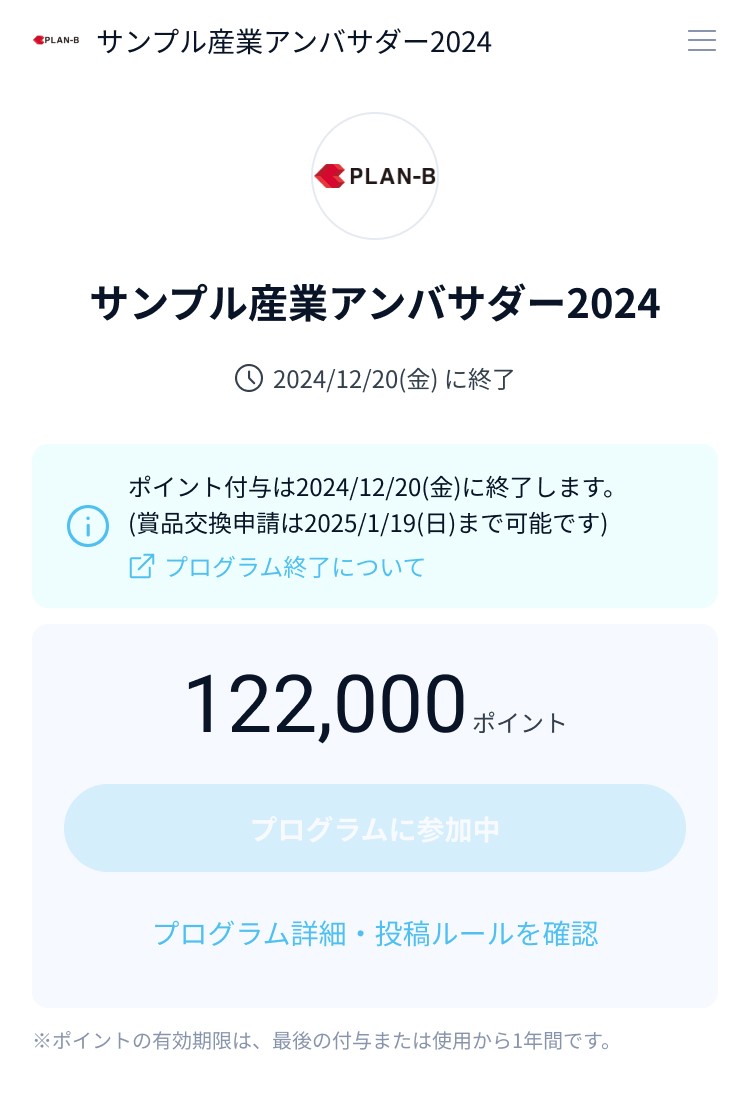View プログラム詳細・投稿ルールを確認
750x1117 pixels.
pyautogui.click(x=375, y=934)
